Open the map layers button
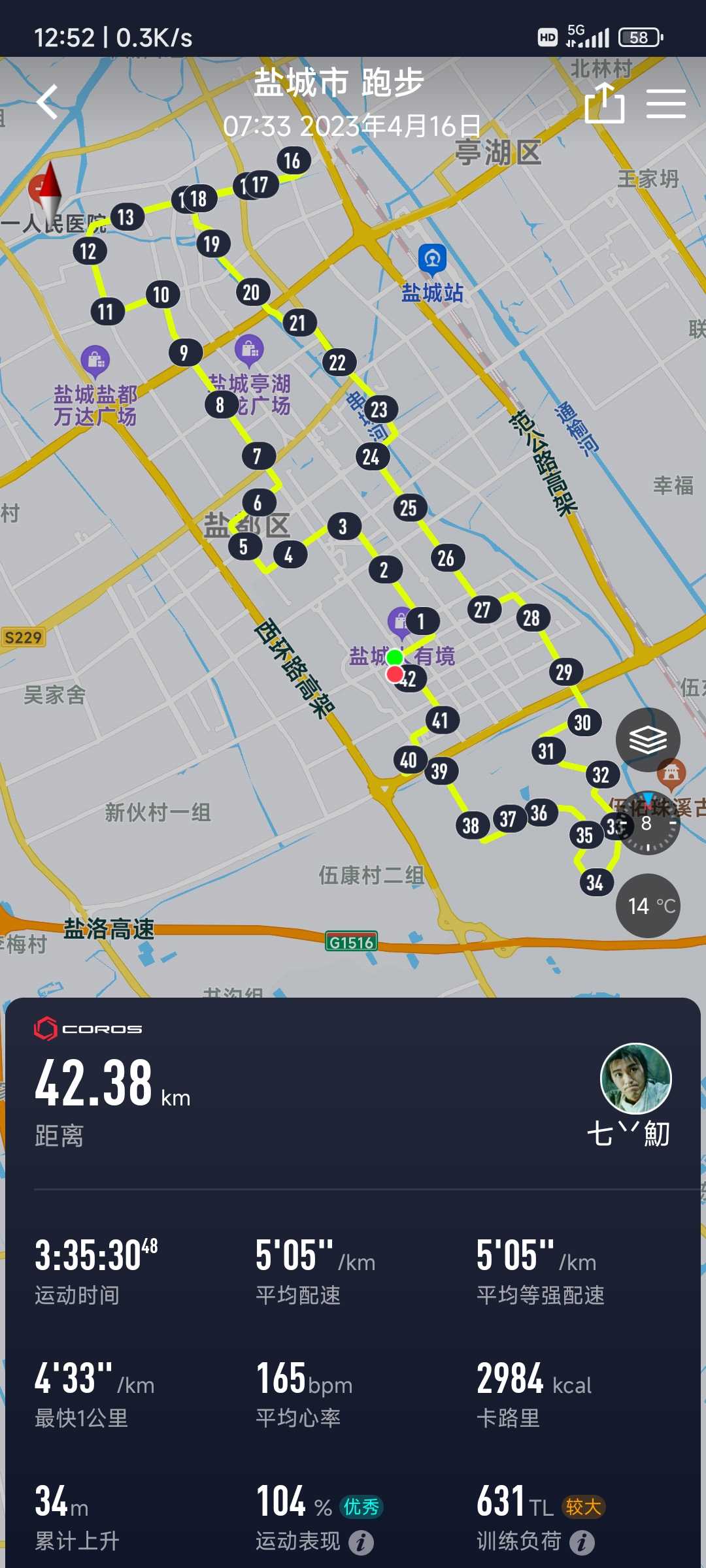Image resolution: width=706 pixels, height=1568 pixels. point(648,740)
